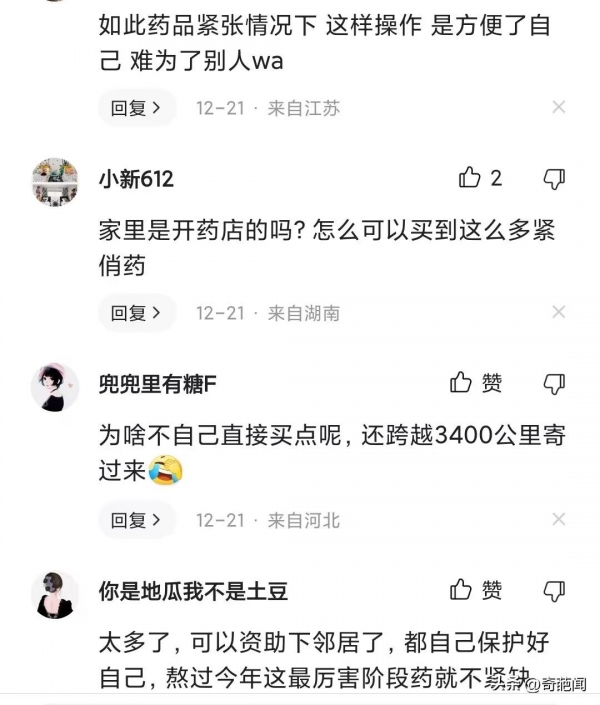This screenshot has height=705, width=600.
Task: Dismiss 兜兜里有糖F's comment
Action: [559, 520]
